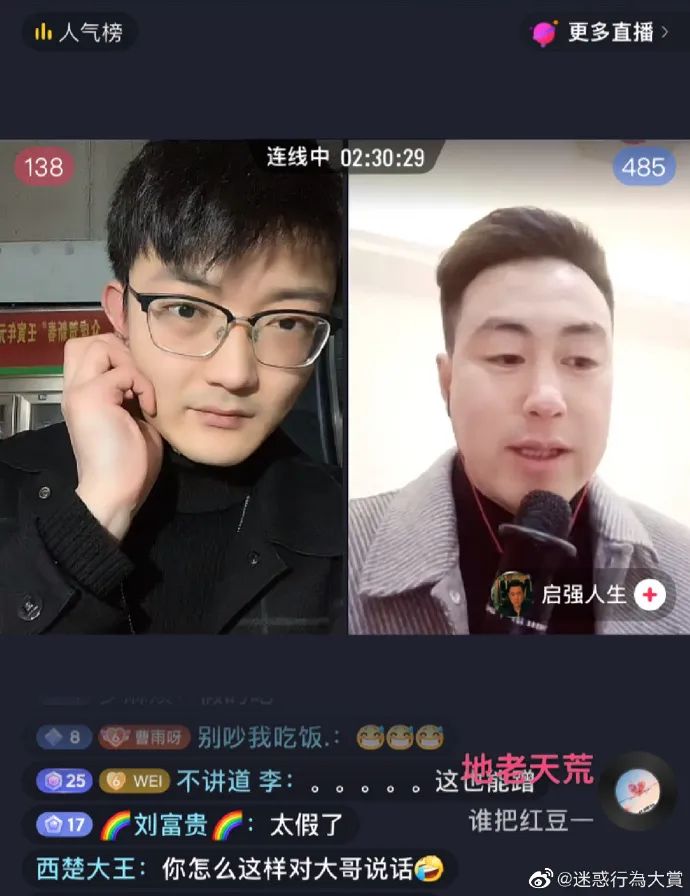The width and height of the screenshot is (690, 896).
Task: Open the spinning music disc
Action: coord(637,789)
